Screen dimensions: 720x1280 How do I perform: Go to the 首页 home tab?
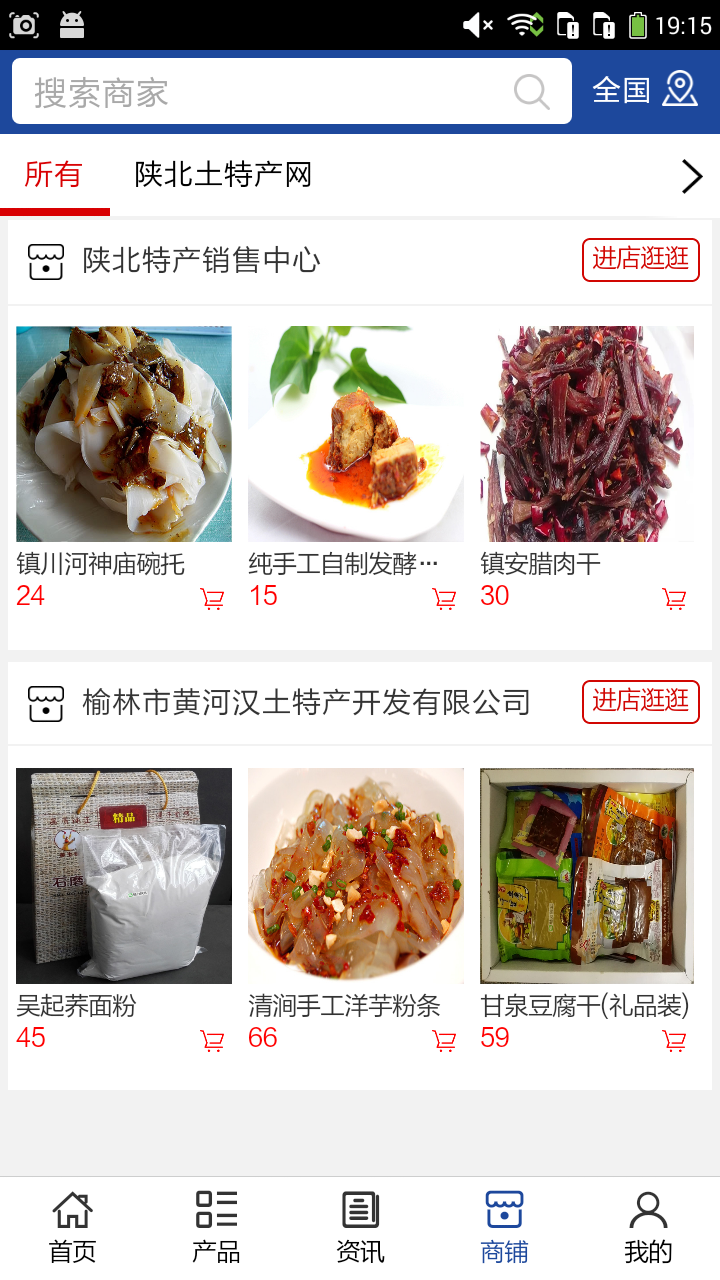point(73,1228)
